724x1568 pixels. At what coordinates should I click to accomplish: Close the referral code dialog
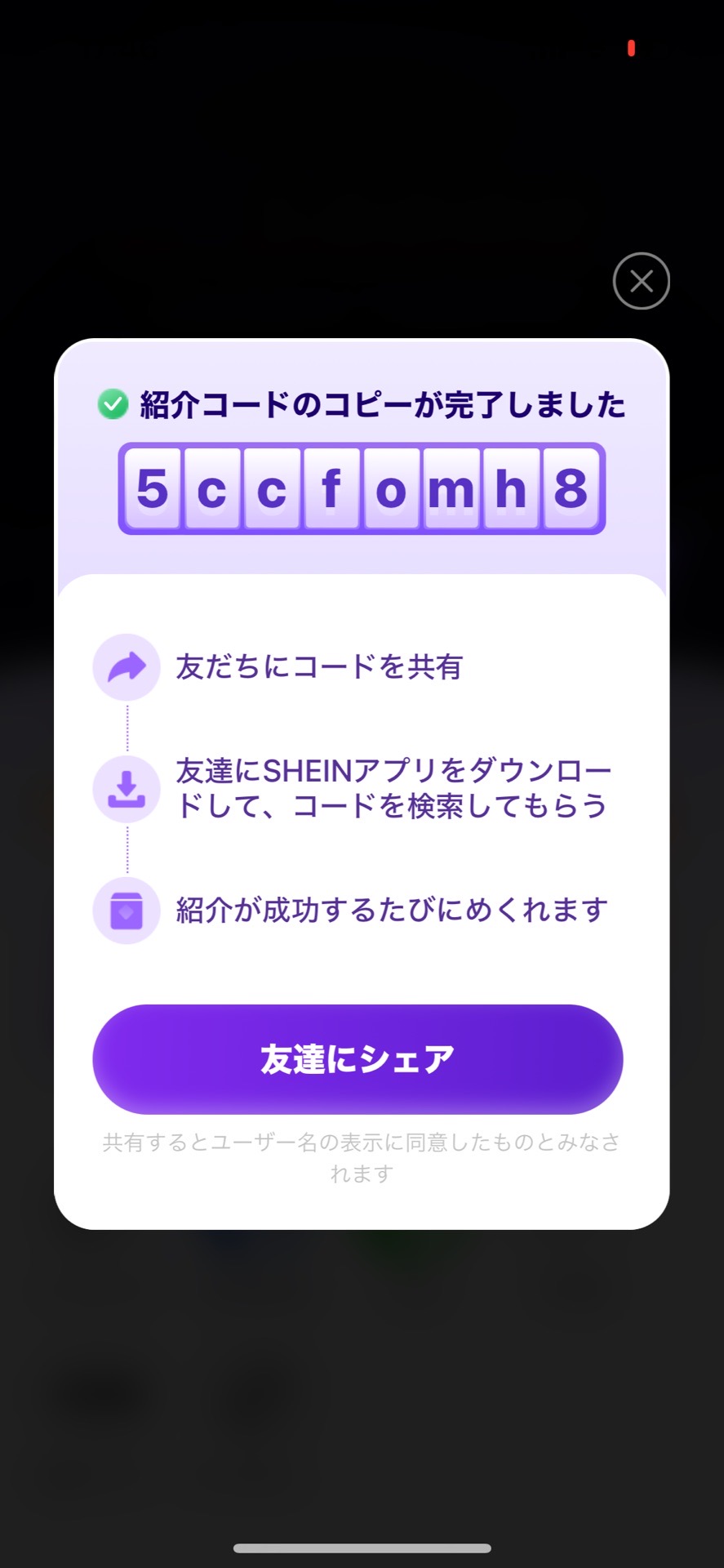[x=641, y=281]
